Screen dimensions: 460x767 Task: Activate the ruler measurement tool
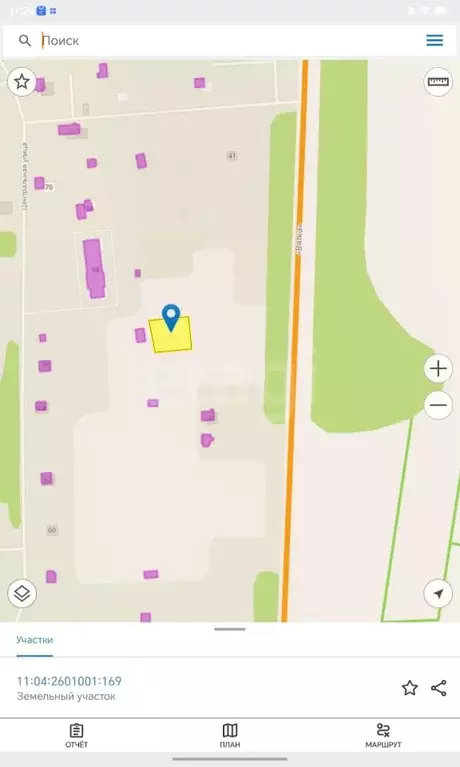click(438, 82)
